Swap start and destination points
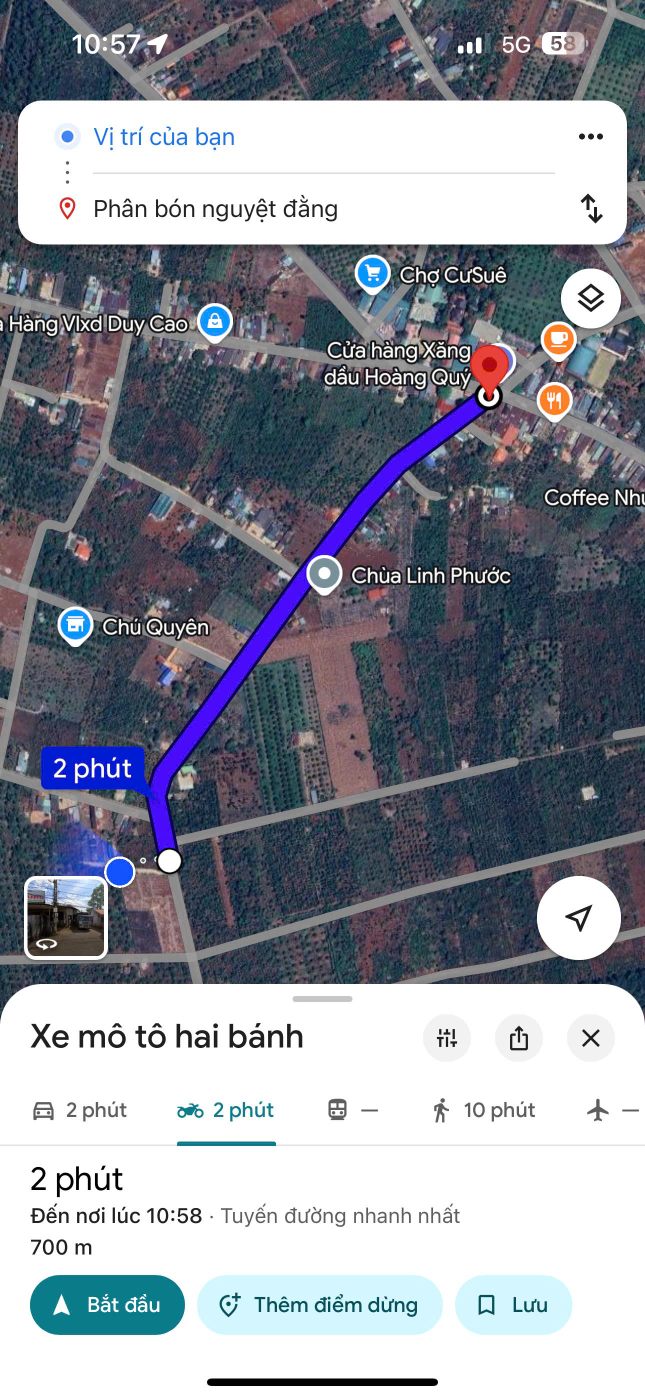Screen dimensions: 645x1398 coord(591,209)
